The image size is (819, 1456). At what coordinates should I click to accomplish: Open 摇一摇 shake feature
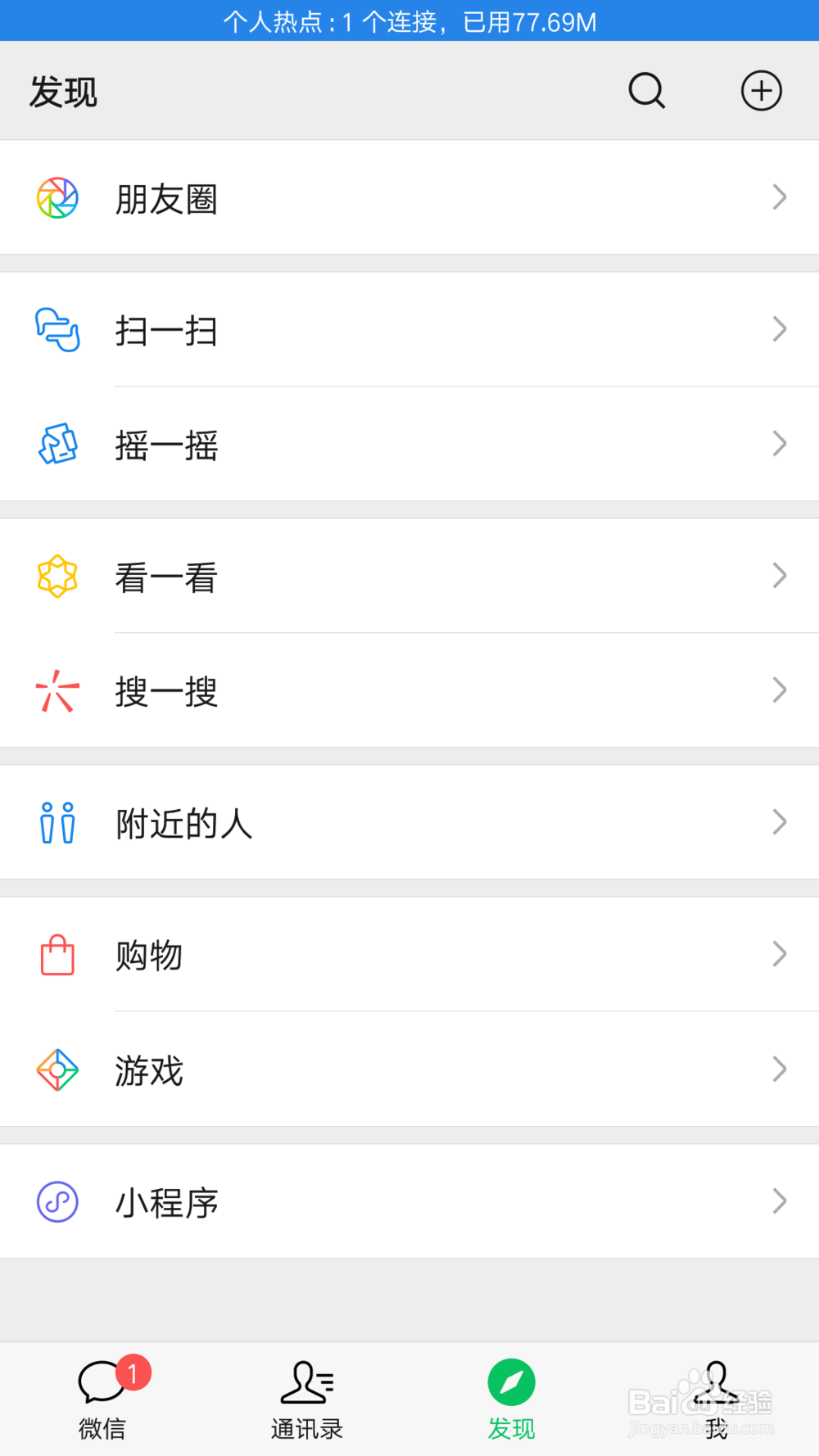coord(409,445)
